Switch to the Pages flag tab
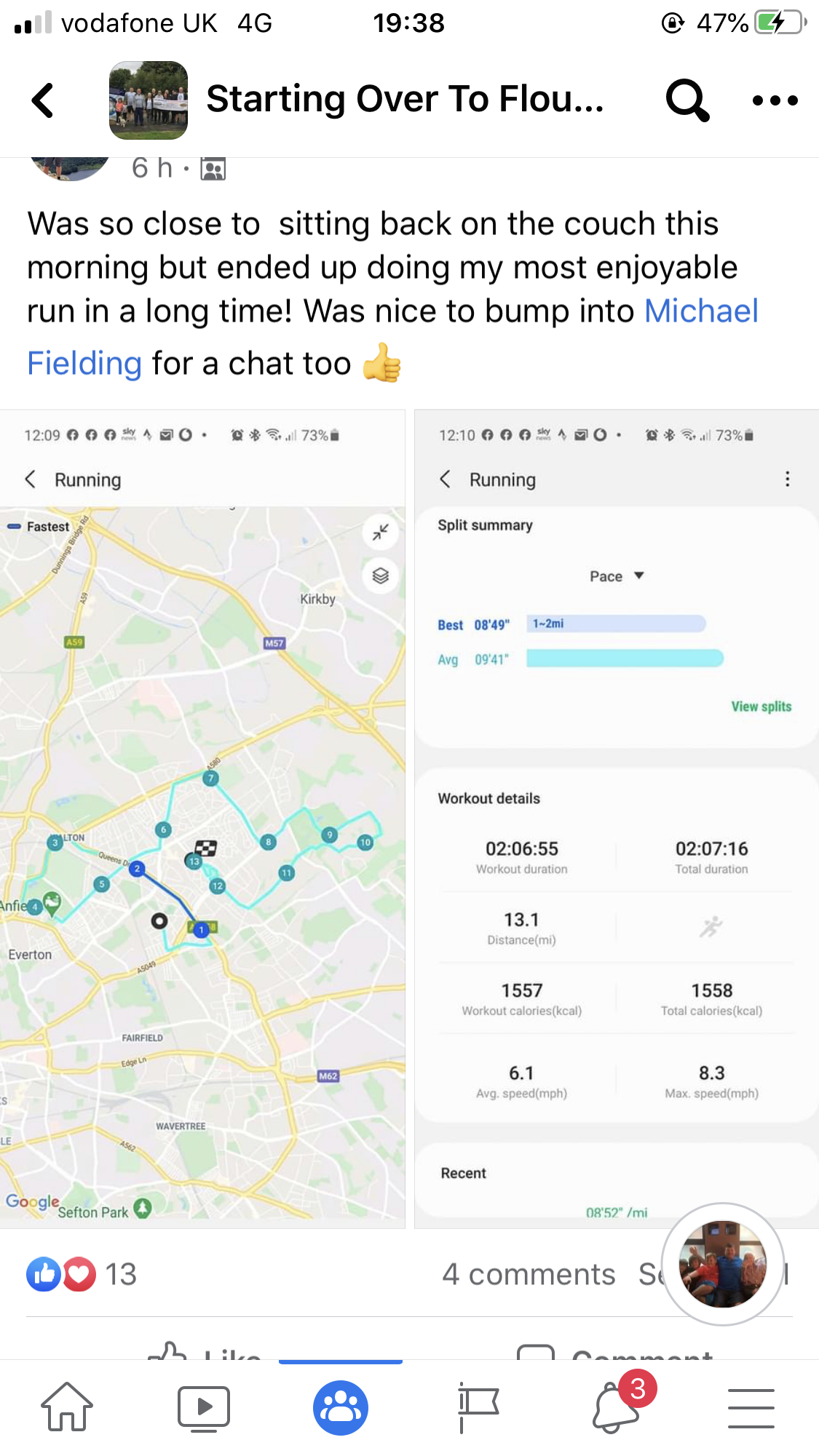This screenshot has height=1456, width=819. [478, 1407]
